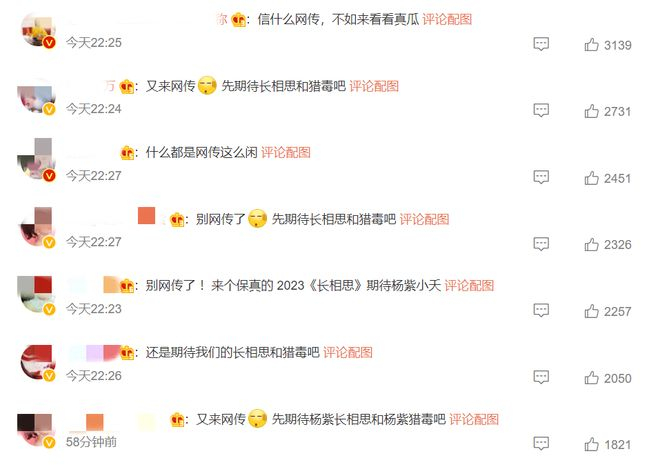Viewport: 660px width, 467px height.
Task: Open avatar of the 22:25 commenter
Action: point(38,29)
